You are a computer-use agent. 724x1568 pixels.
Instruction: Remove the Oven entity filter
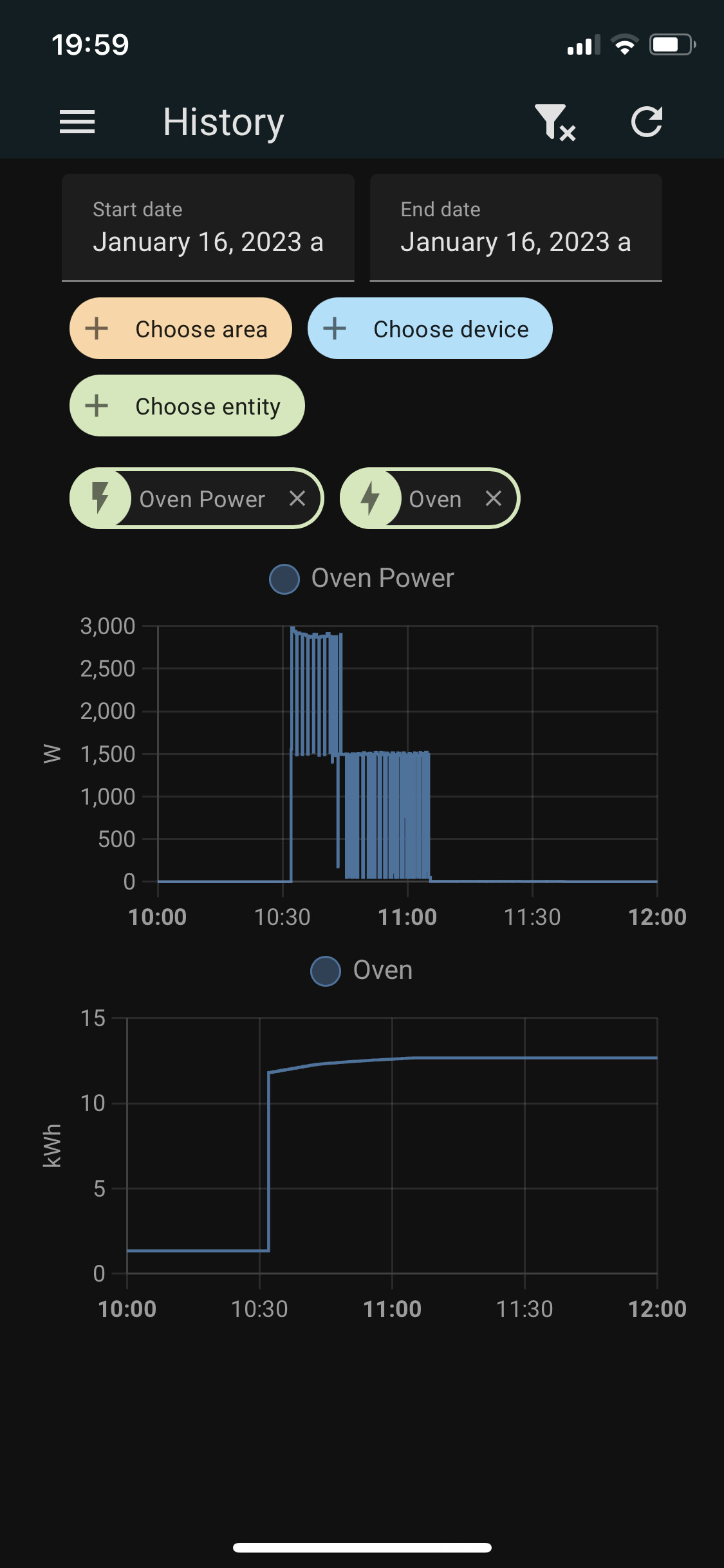[494, 498]
